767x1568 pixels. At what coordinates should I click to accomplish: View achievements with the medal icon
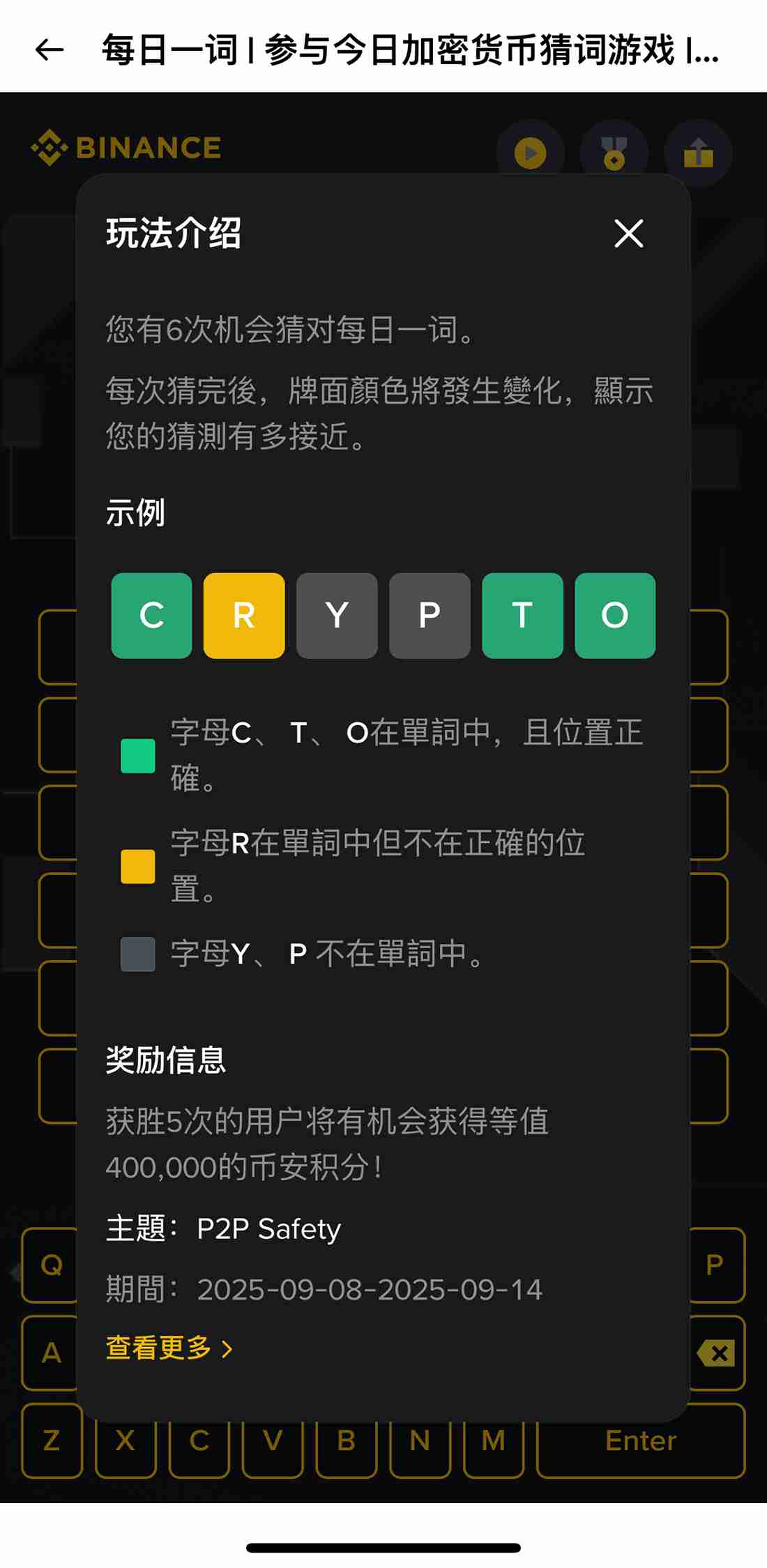(x=614, y=152)
